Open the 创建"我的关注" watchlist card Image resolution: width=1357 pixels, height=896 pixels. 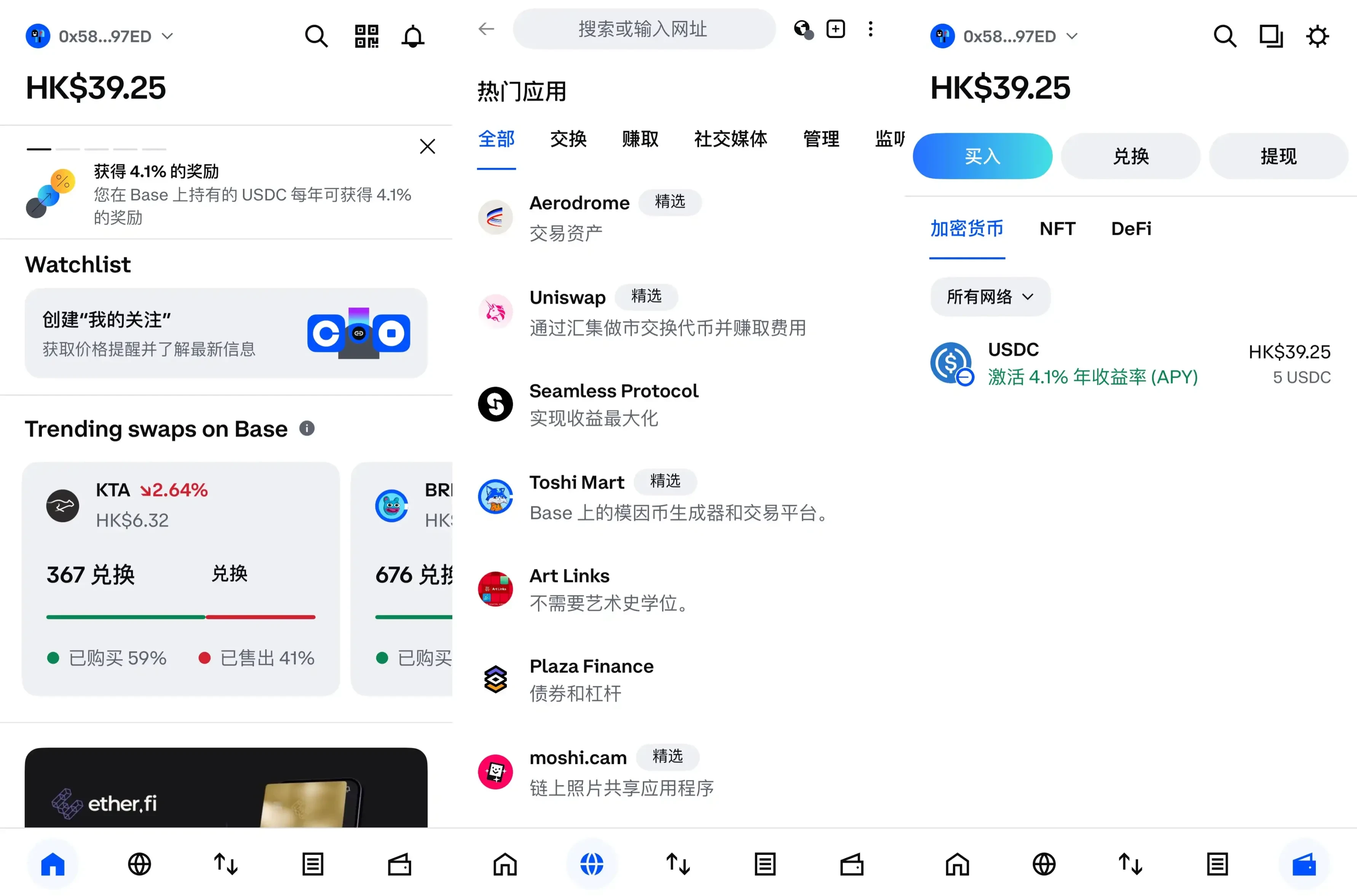[x=226, y=333]
